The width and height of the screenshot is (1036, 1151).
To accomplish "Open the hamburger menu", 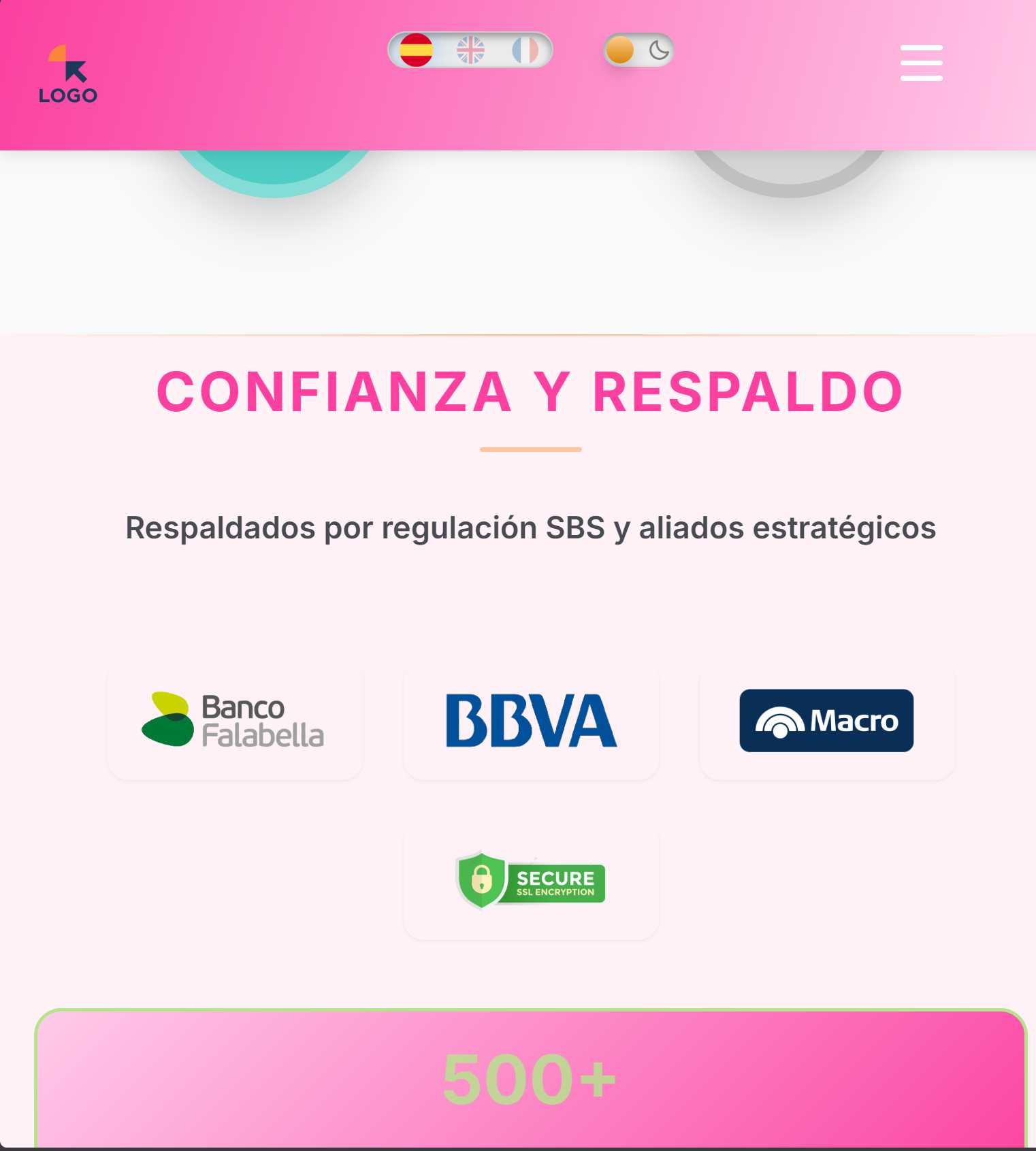I will click(x=921, y=63).
